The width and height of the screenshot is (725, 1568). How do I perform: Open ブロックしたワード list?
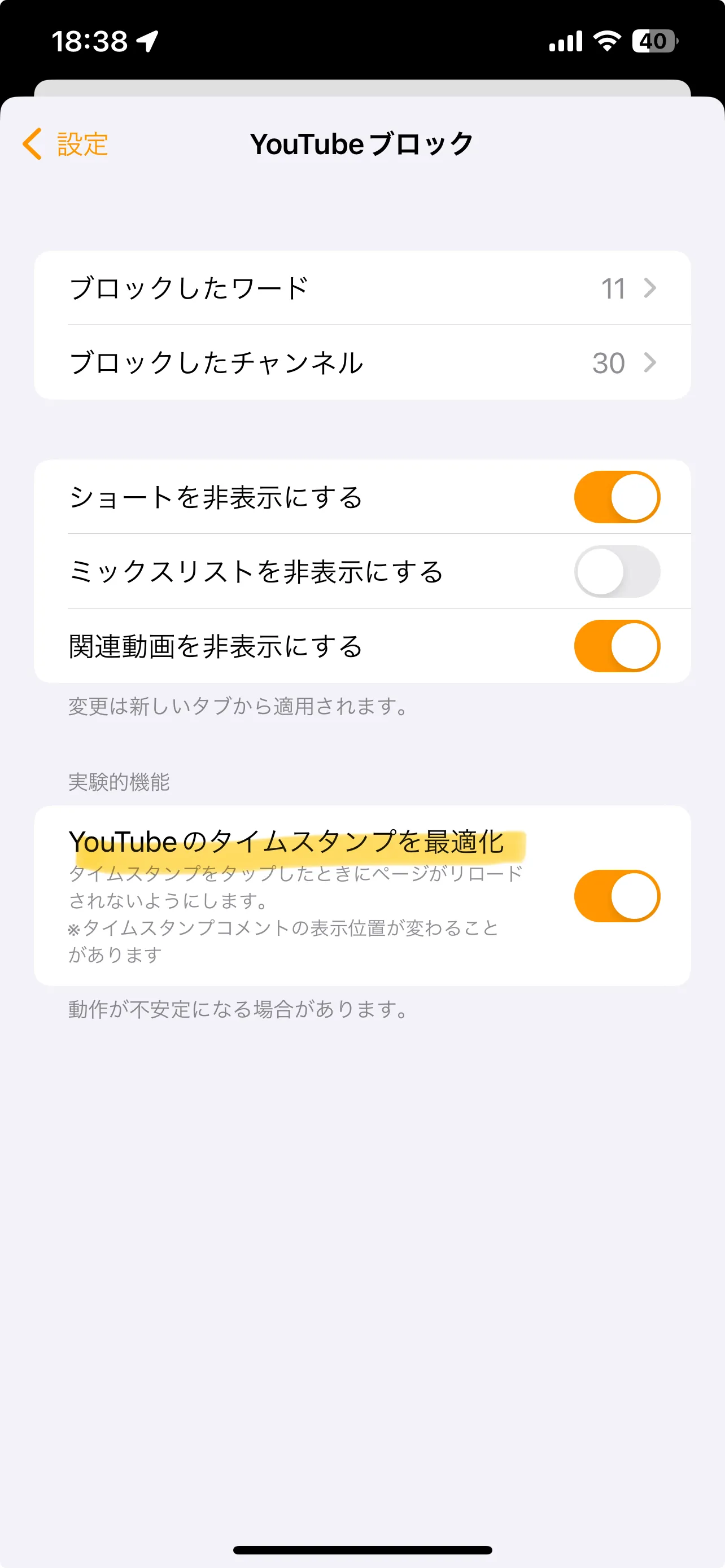362,288
